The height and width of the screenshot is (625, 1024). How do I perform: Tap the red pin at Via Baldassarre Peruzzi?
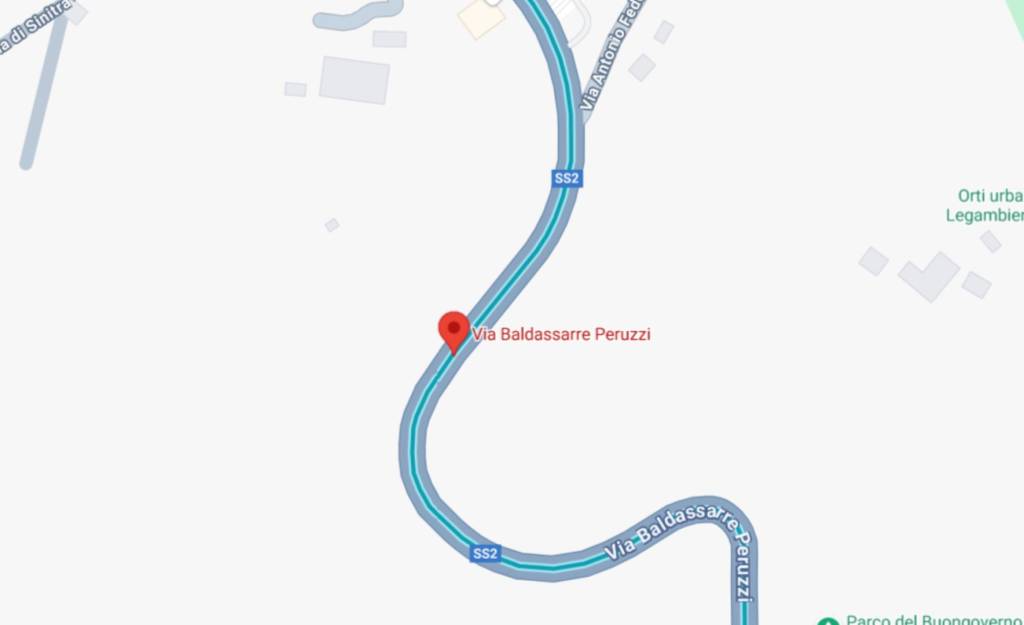pyautogui.click(x=454, y=330)
